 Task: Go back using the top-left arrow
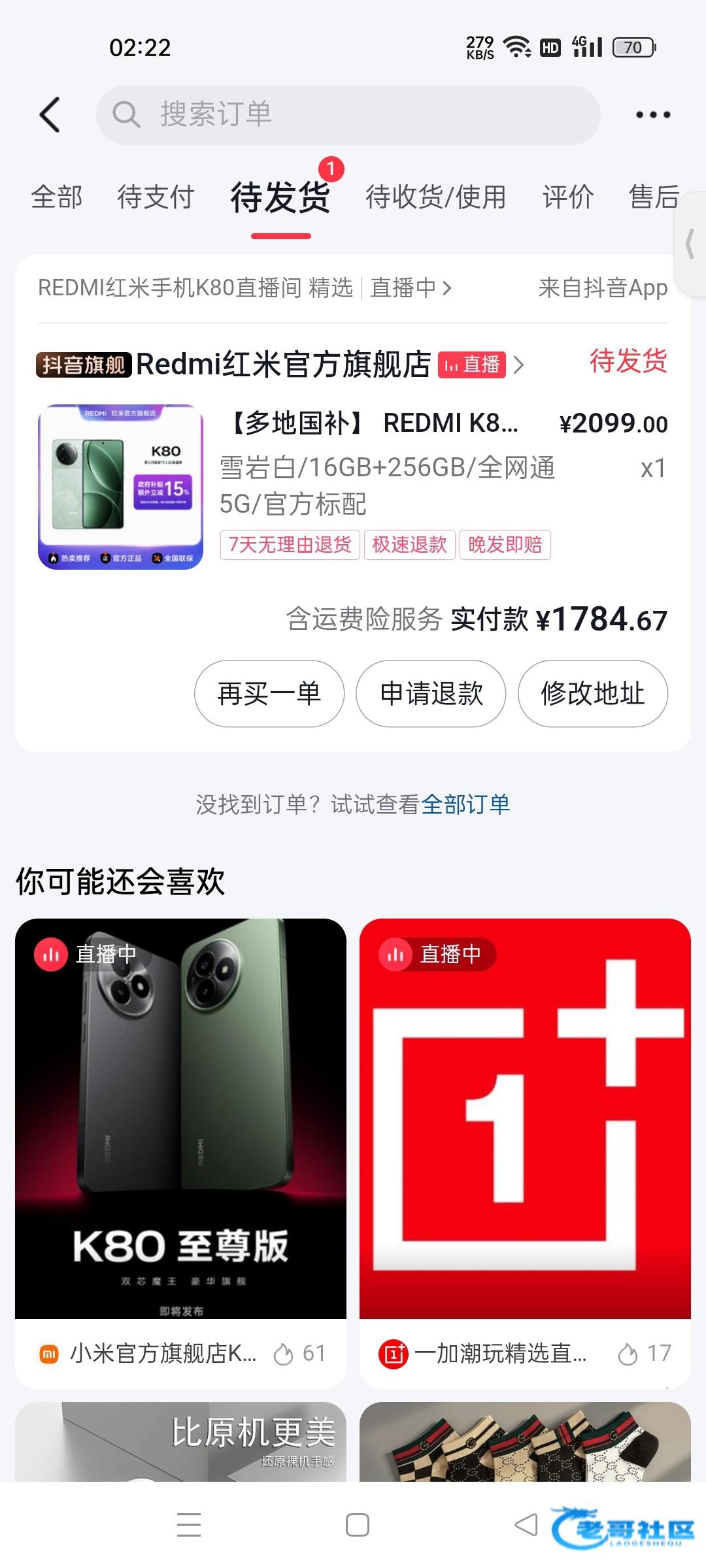50,115
